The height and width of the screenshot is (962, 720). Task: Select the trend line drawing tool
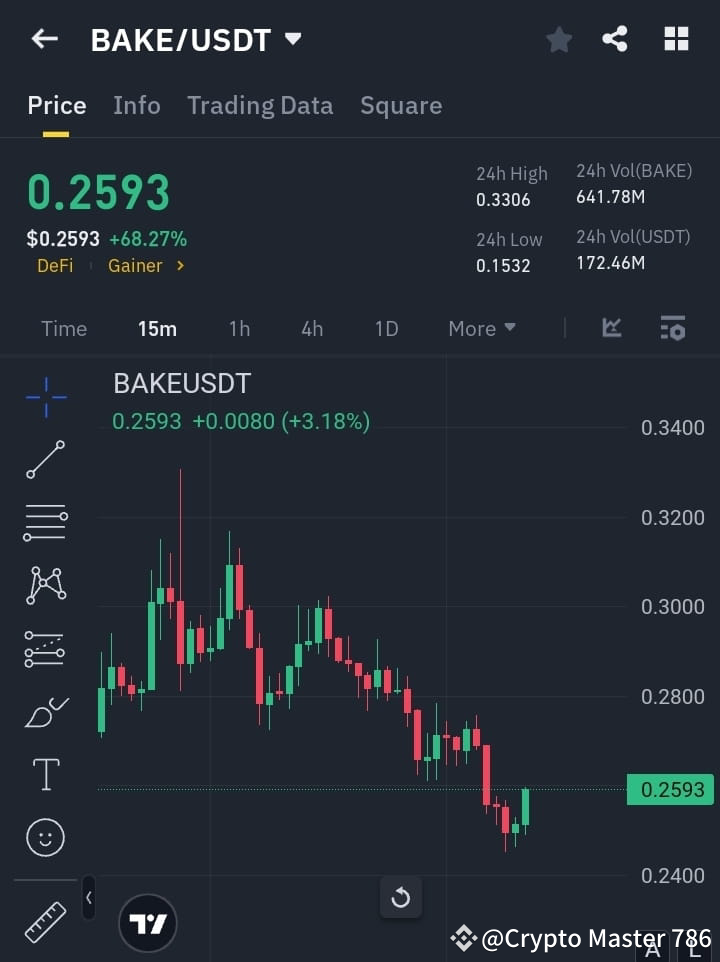coord(45,460)
